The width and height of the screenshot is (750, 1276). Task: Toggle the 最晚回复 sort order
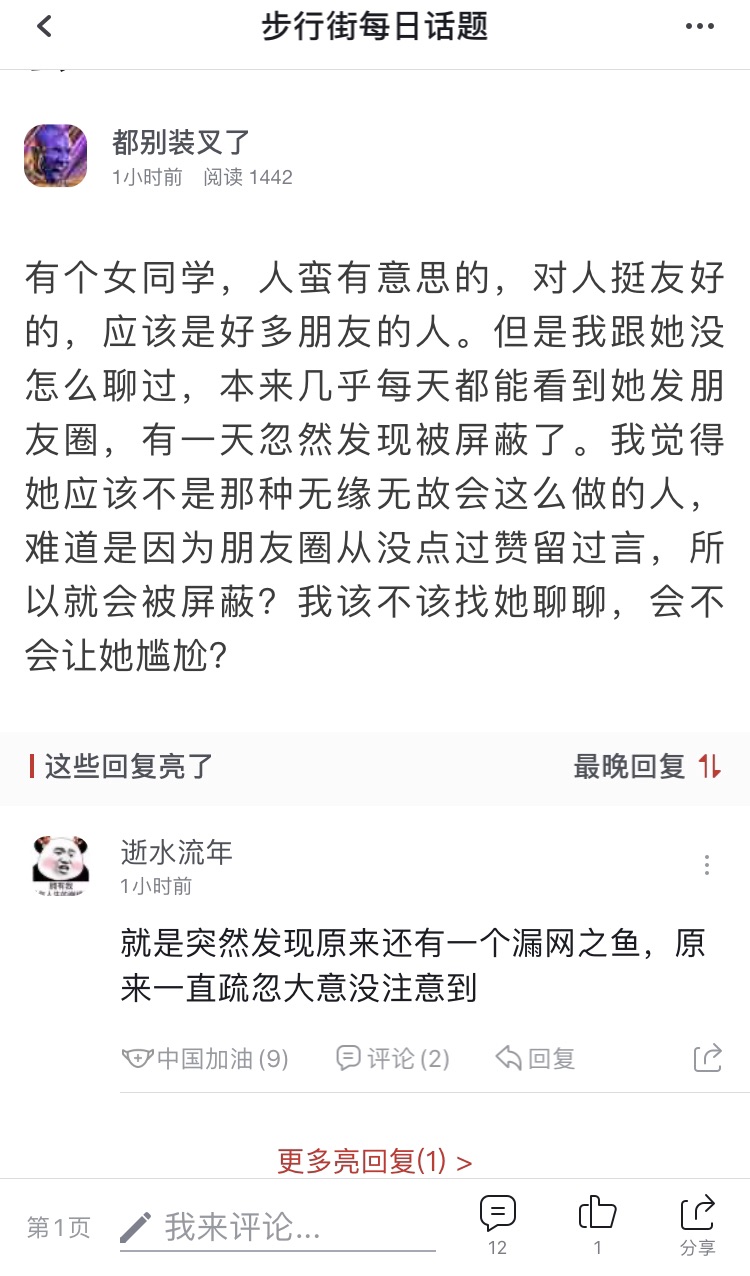647,767
